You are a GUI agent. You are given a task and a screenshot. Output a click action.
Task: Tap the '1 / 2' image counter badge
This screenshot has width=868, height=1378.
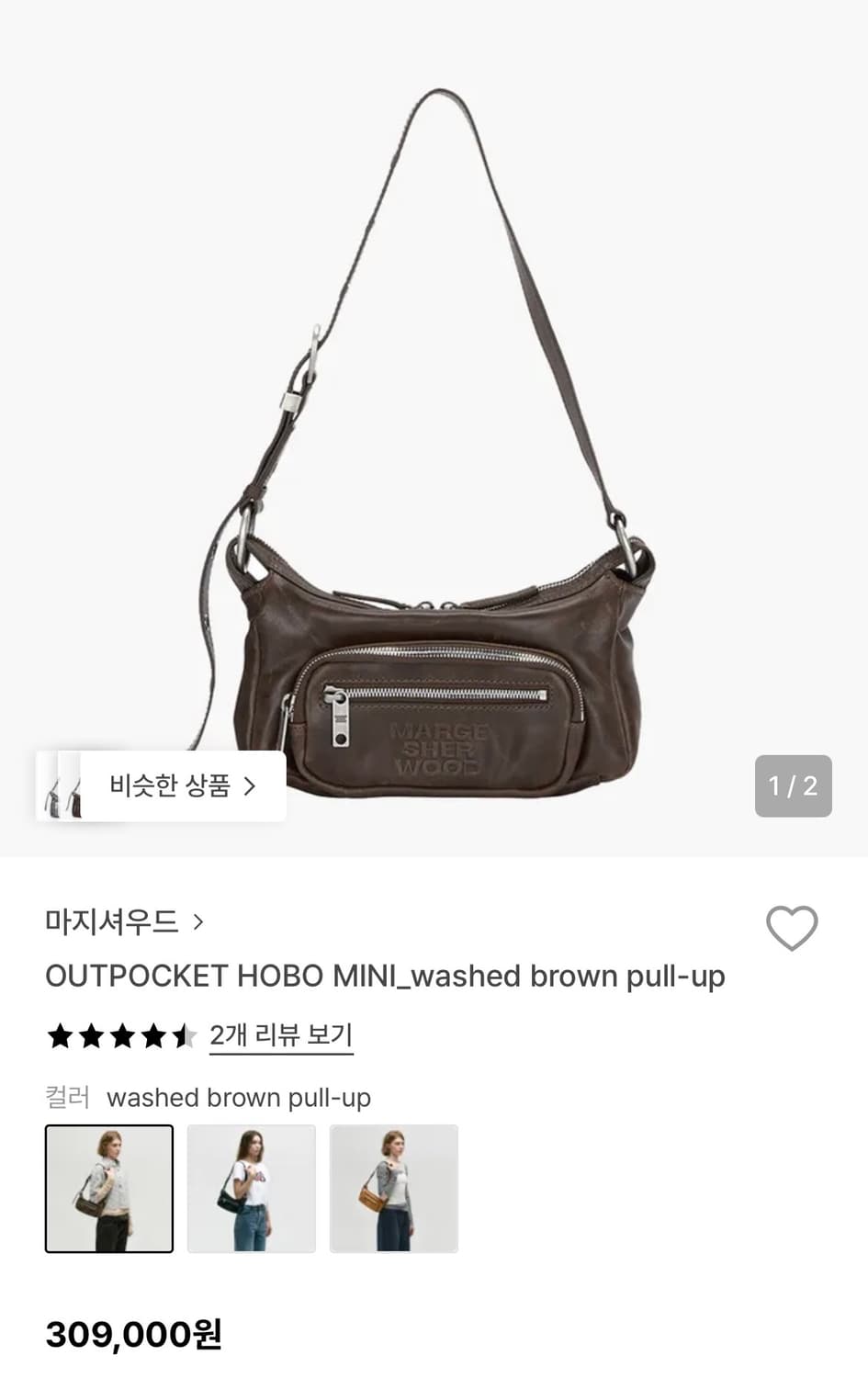794,786
